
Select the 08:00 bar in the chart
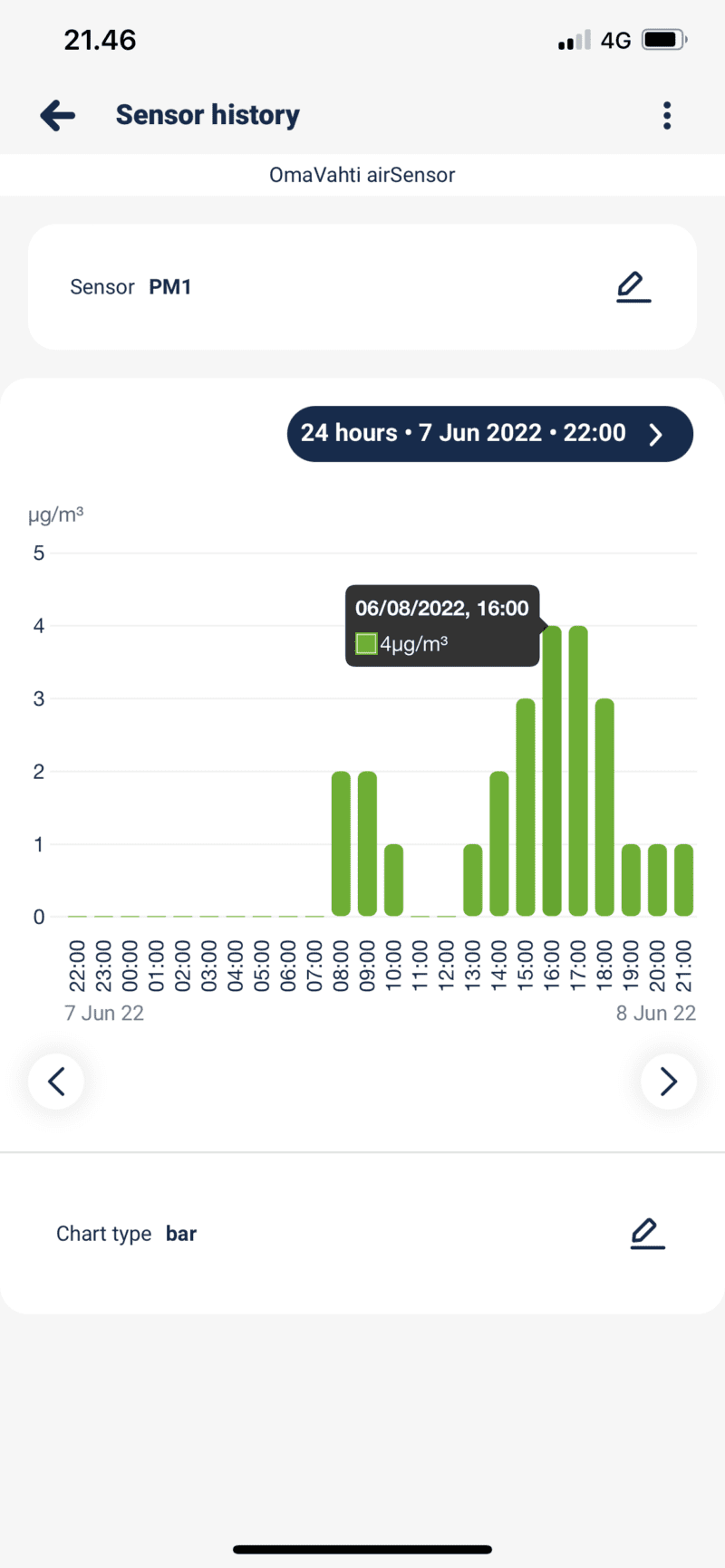coord(341,842)
